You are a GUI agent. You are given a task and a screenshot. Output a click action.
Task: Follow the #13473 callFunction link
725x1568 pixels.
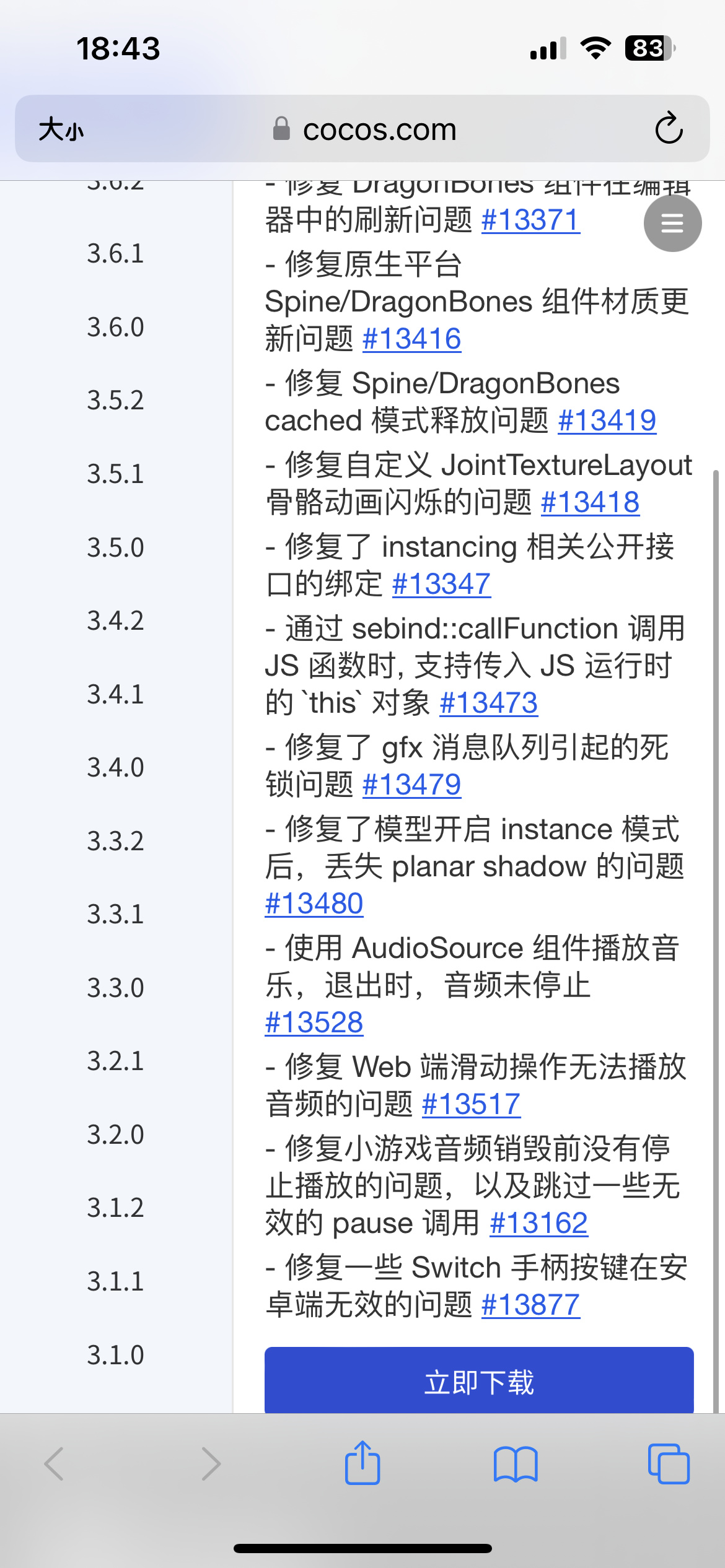click(x=488, y=703)
